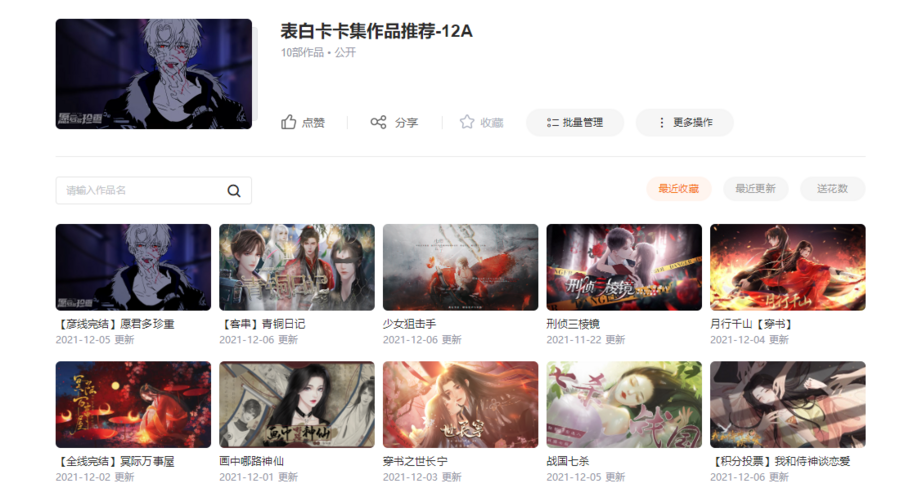The image size is (900, 497).
Task: Open the work 冥际万事屋
Action: (x=133, y=404)
